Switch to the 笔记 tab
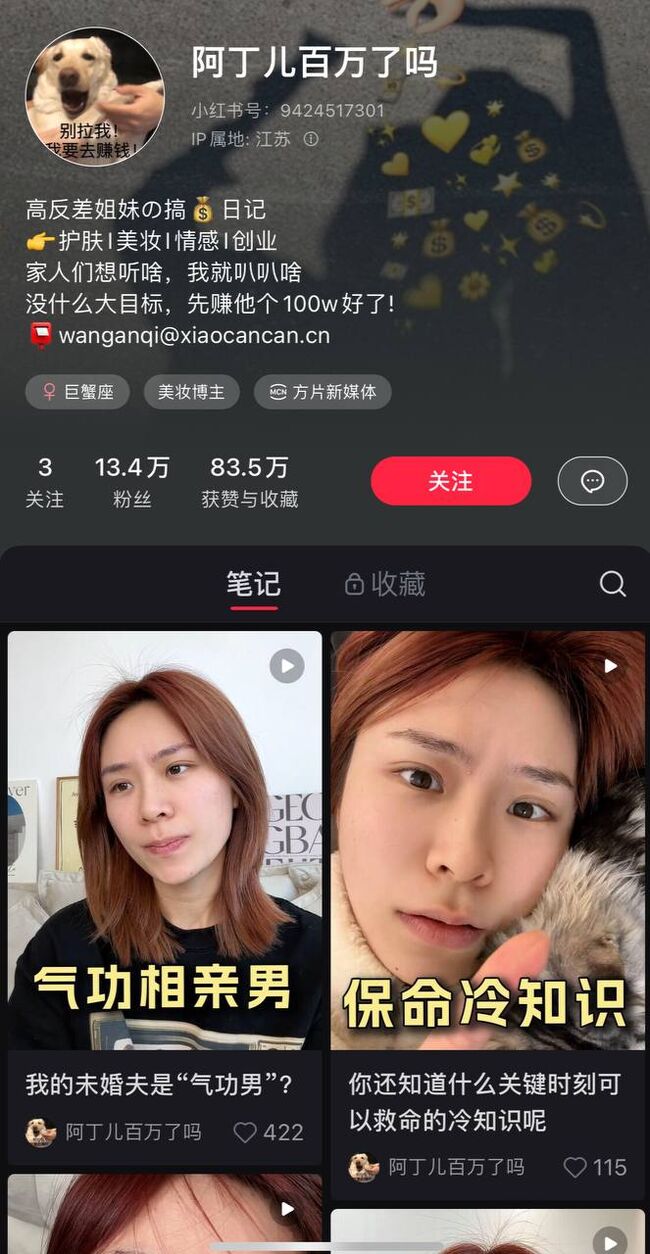The height and width of the screenshot is (1254, 650). coord(253,584)
